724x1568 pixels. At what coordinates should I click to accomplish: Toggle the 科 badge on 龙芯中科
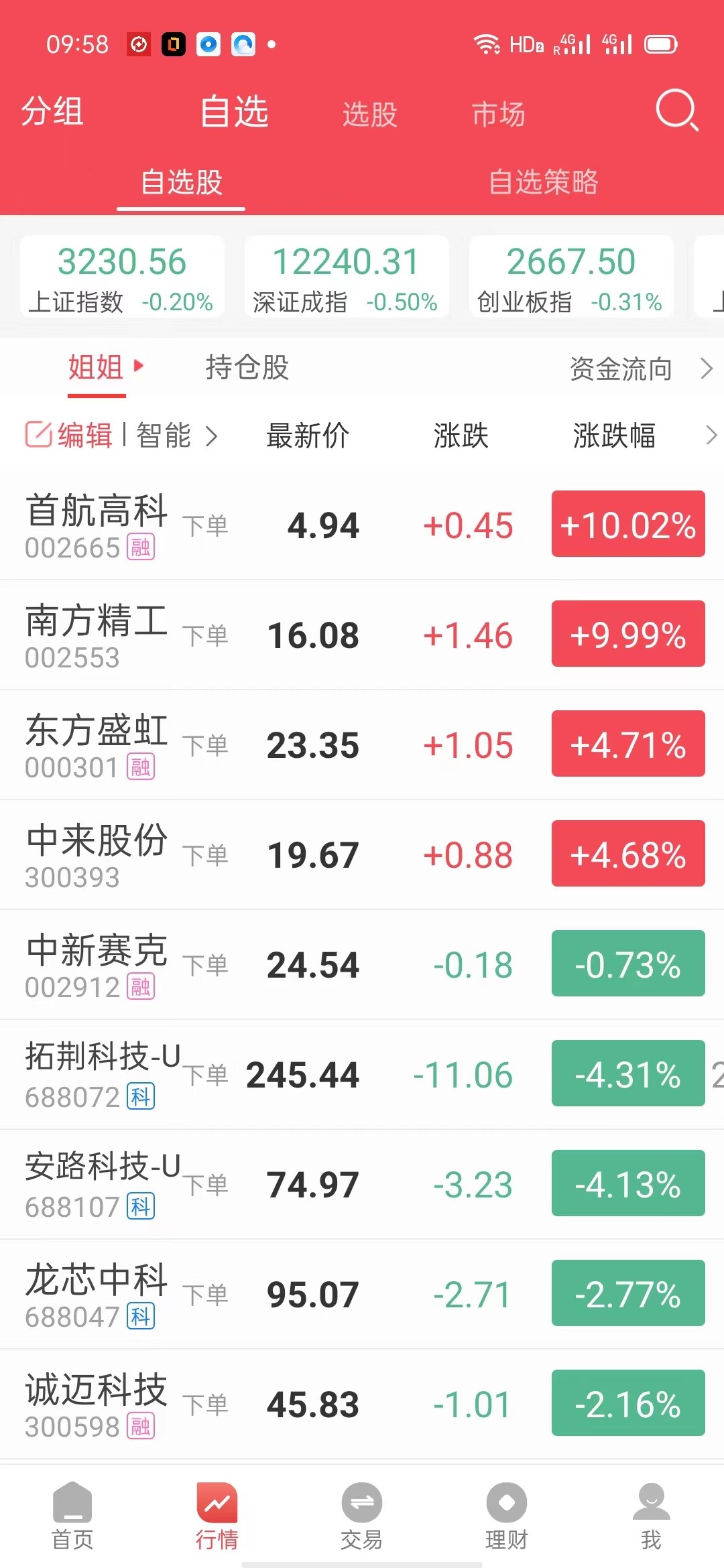pos(139,1317)
